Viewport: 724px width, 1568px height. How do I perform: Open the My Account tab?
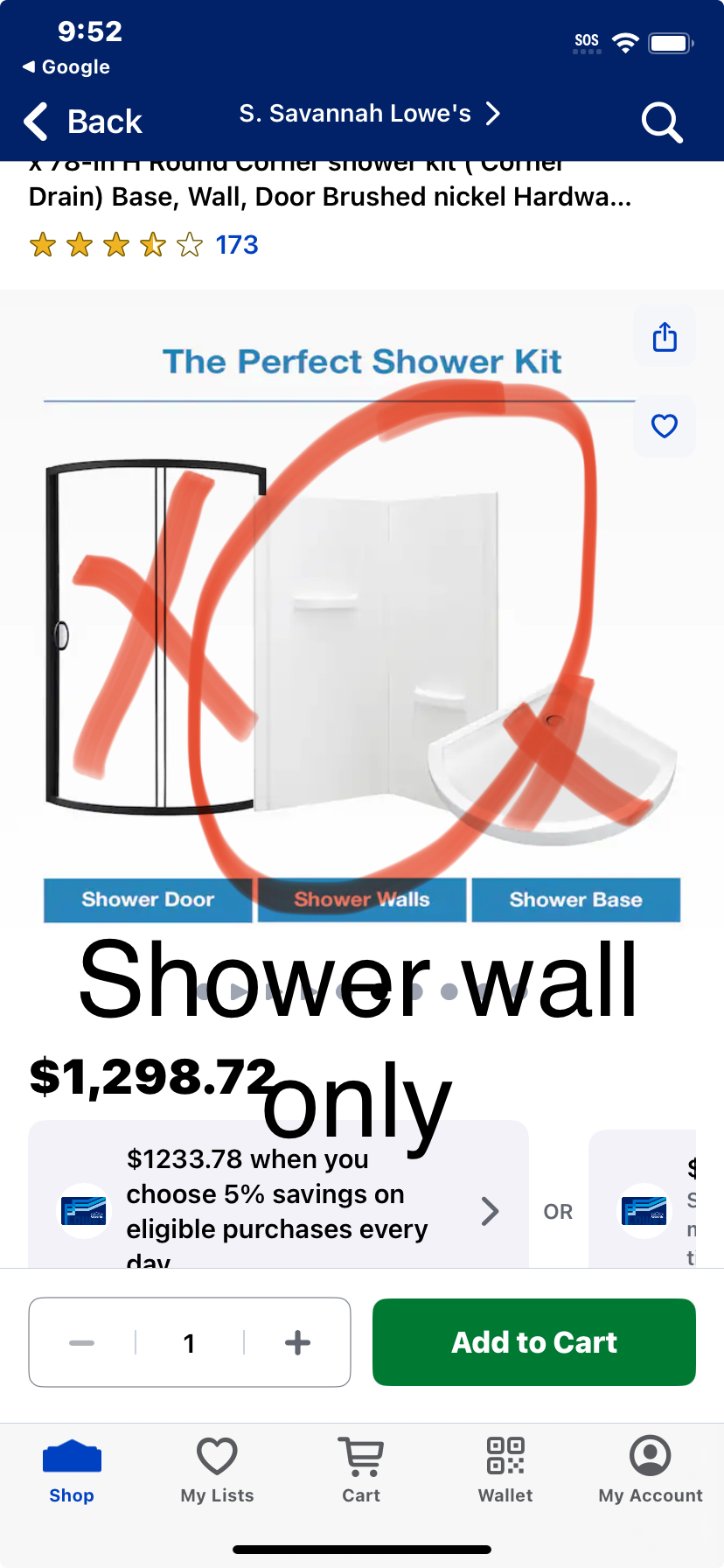coord(651,1471)
